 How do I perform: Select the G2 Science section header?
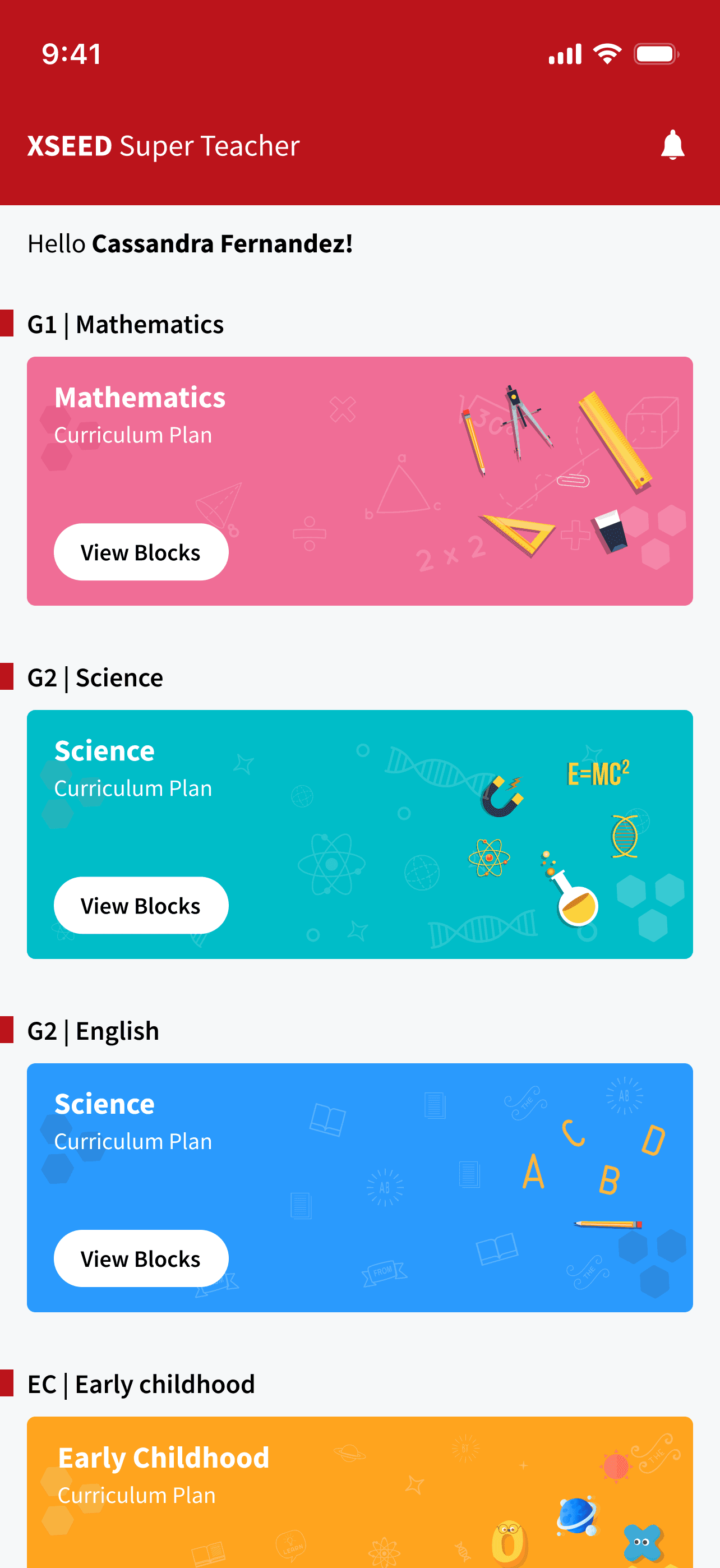tap(95, 677)
